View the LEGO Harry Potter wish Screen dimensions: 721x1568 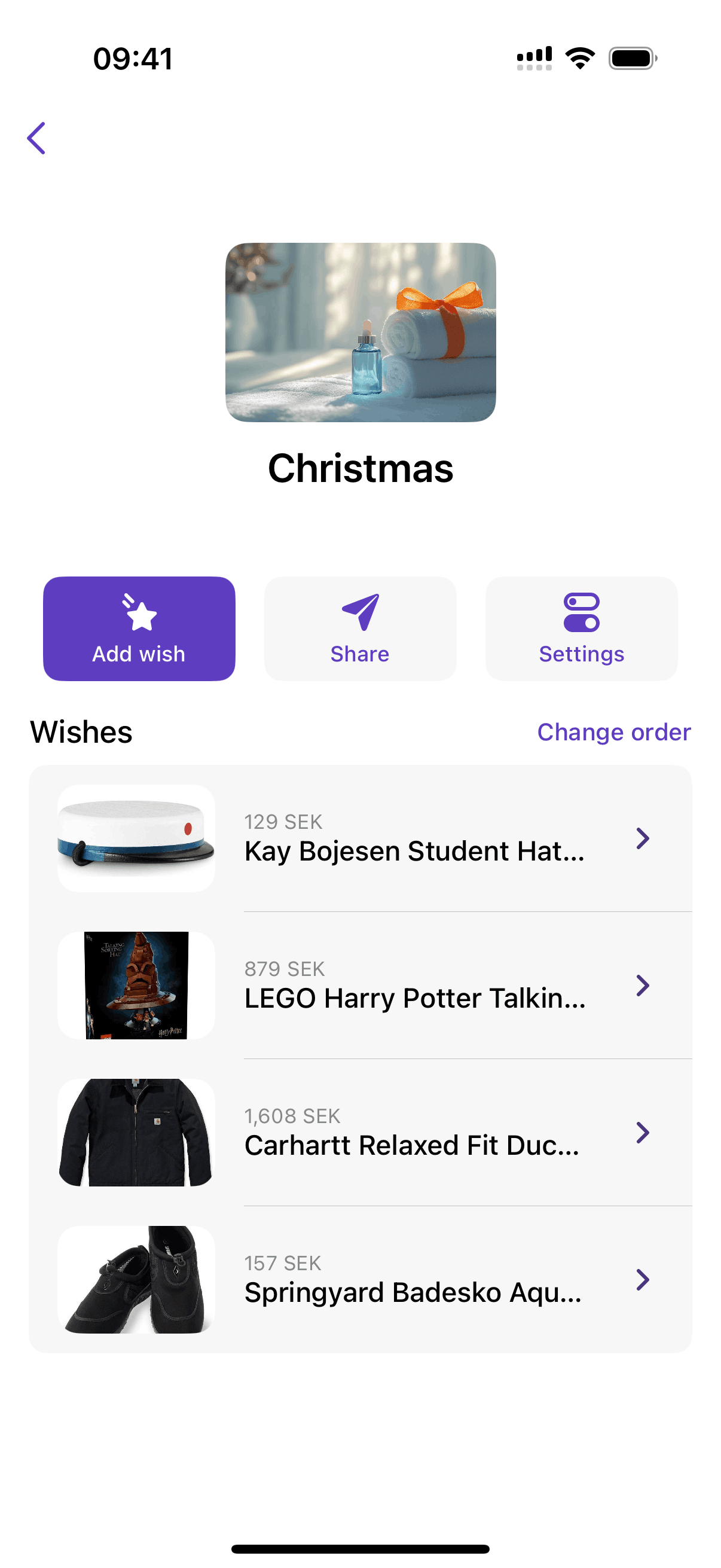click(414, 986)
